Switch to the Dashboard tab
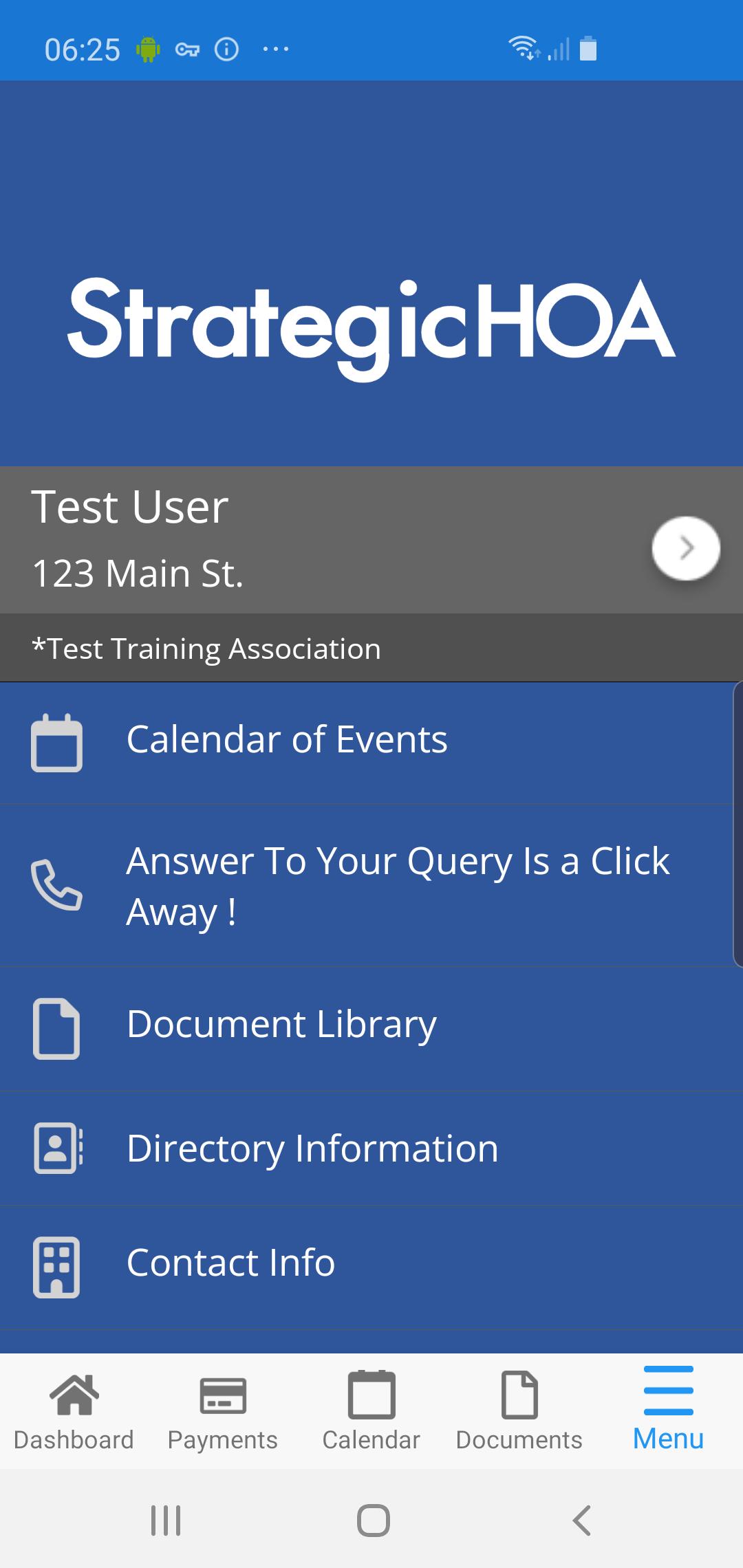The width and height of the screenshot is (743, 1568). [x=74, y=1411]
